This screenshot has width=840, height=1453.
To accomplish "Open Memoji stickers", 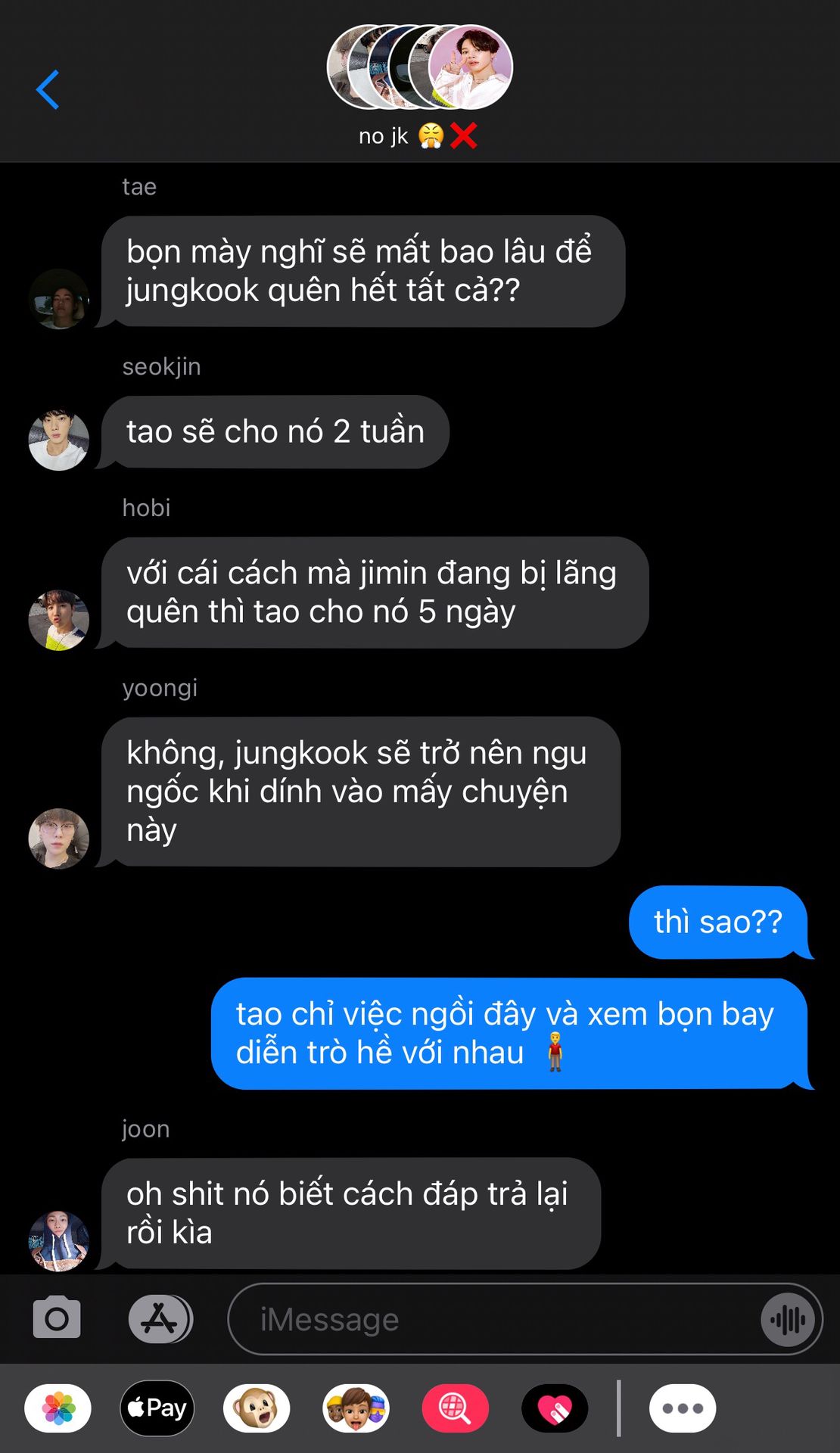I will 356,1408.
